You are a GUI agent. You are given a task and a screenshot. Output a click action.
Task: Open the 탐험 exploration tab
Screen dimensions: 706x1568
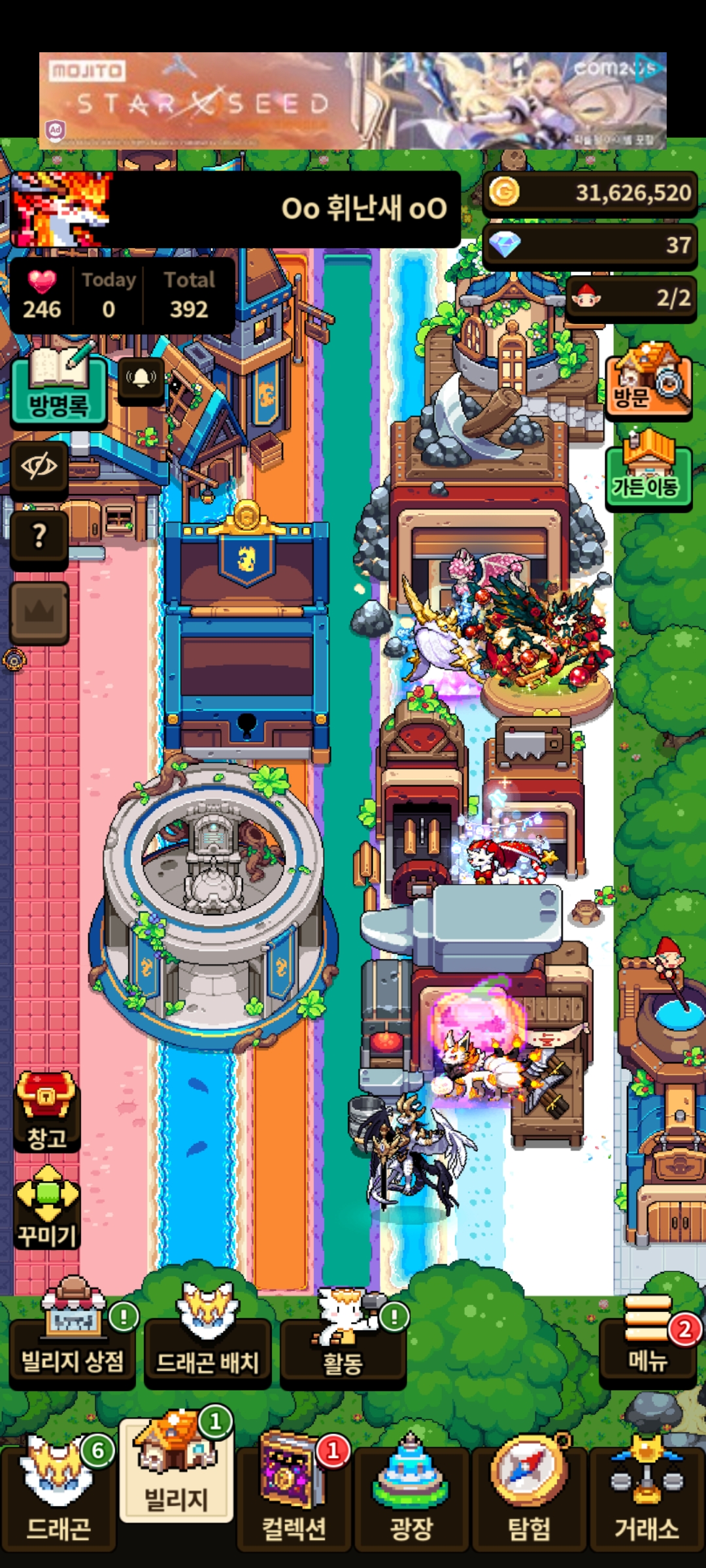529,1496
